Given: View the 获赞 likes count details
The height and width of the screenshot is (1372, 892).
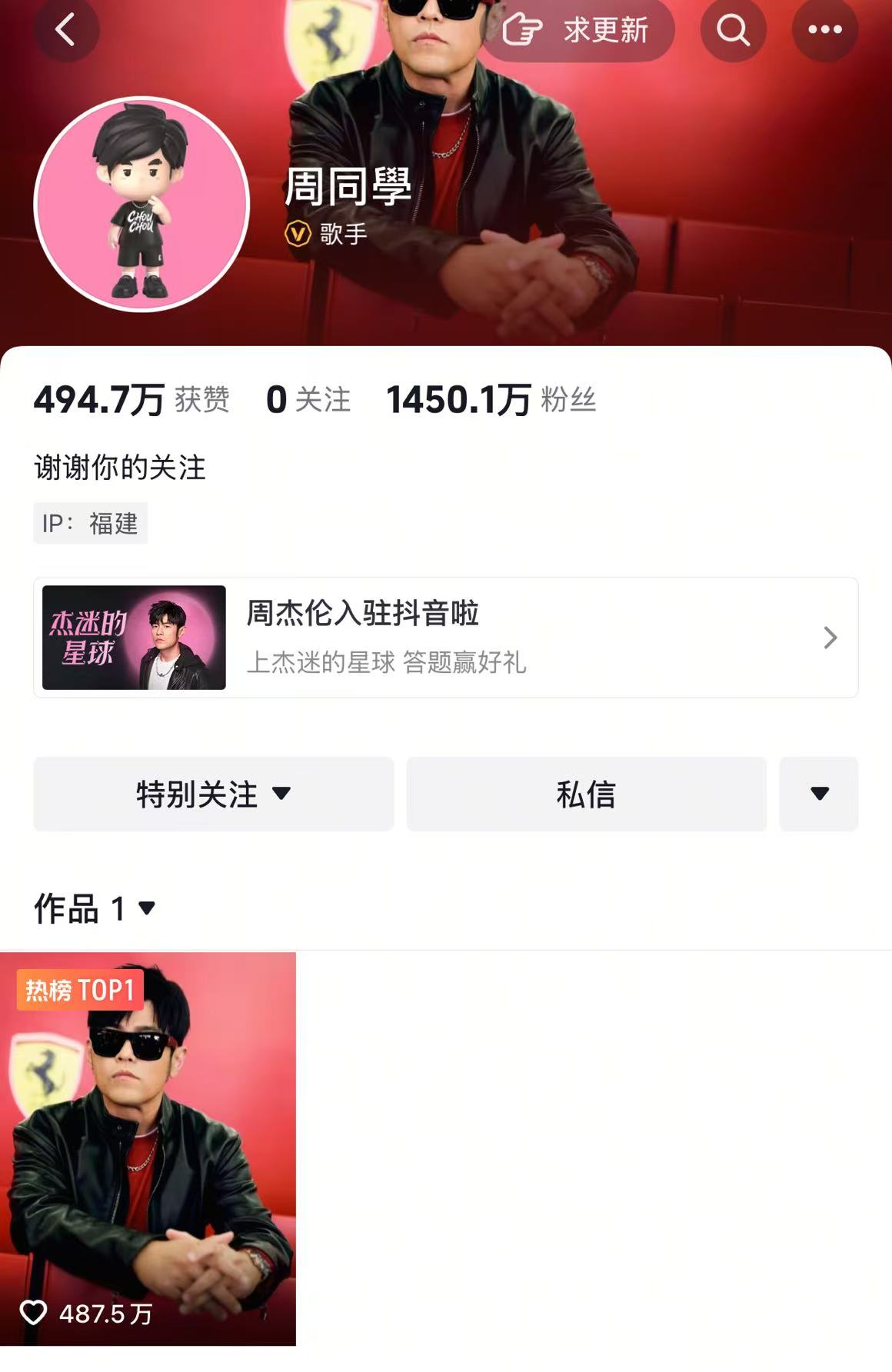Looking at the screenshot, I should (131, 400).
